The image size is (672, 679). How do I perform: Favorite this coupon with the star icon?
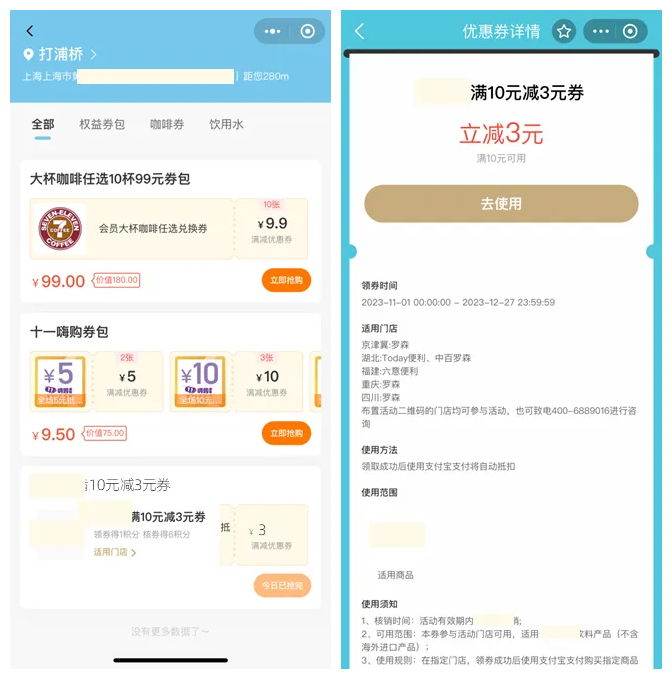(564, 32)
